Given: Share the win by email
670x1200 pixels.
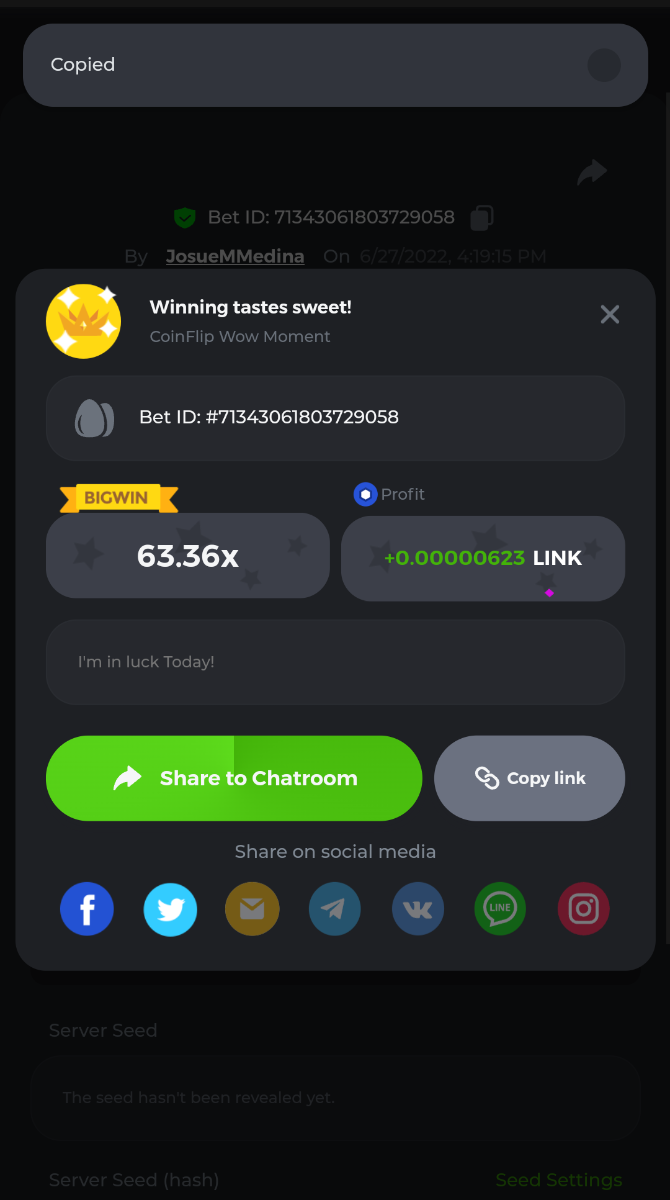Looking at the screenshot, I should click(252, 909).
